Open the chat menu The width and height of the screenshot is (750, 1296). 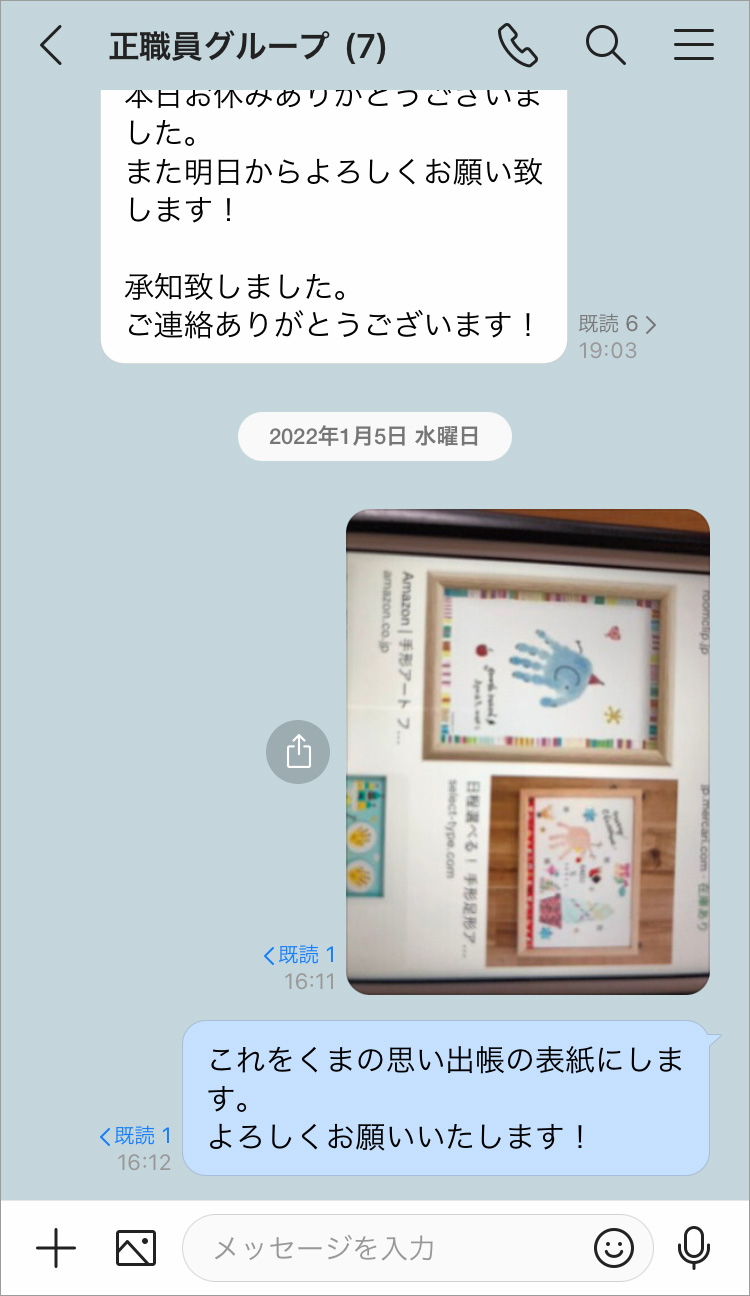tap(693, 46)
